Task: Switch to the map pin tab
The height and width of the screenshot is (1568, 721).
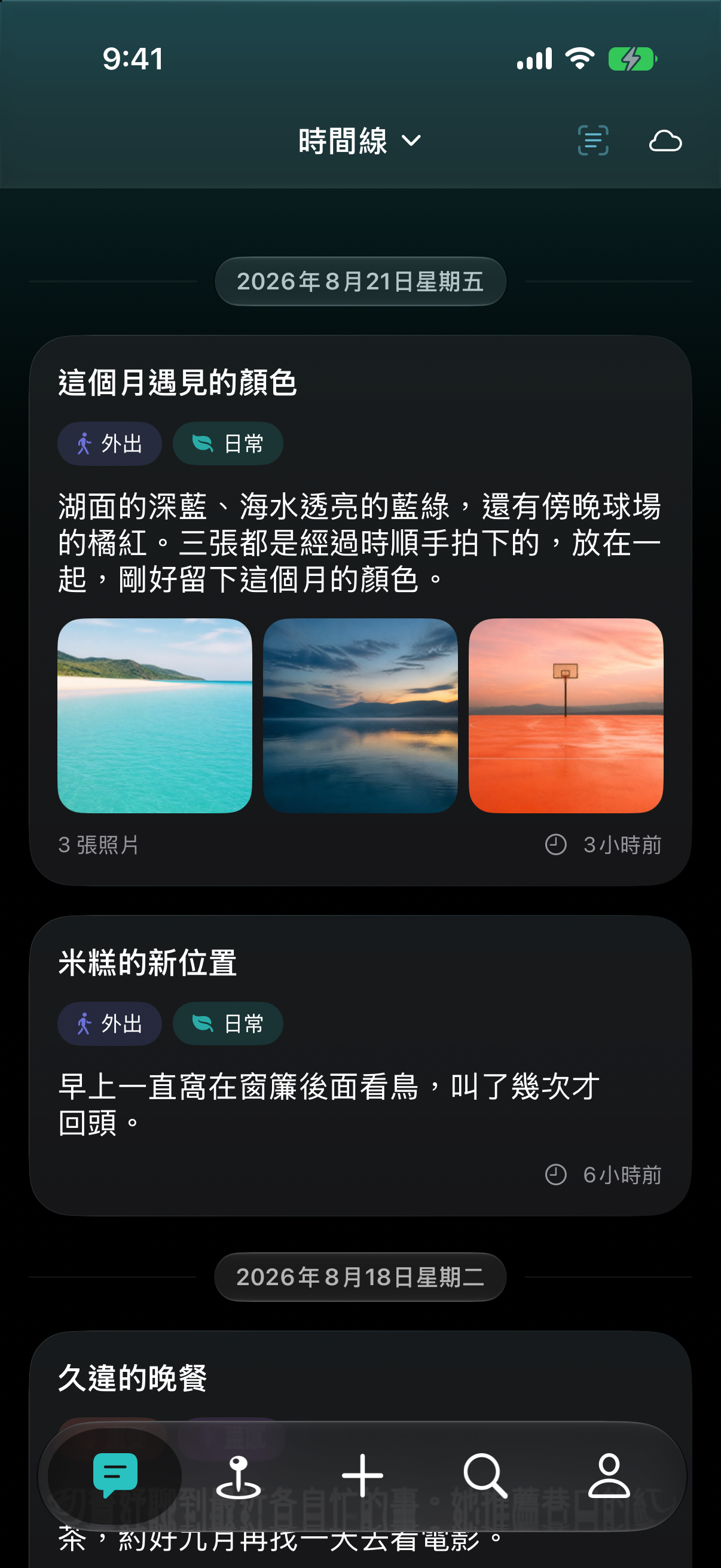Action: [239, 1476]
